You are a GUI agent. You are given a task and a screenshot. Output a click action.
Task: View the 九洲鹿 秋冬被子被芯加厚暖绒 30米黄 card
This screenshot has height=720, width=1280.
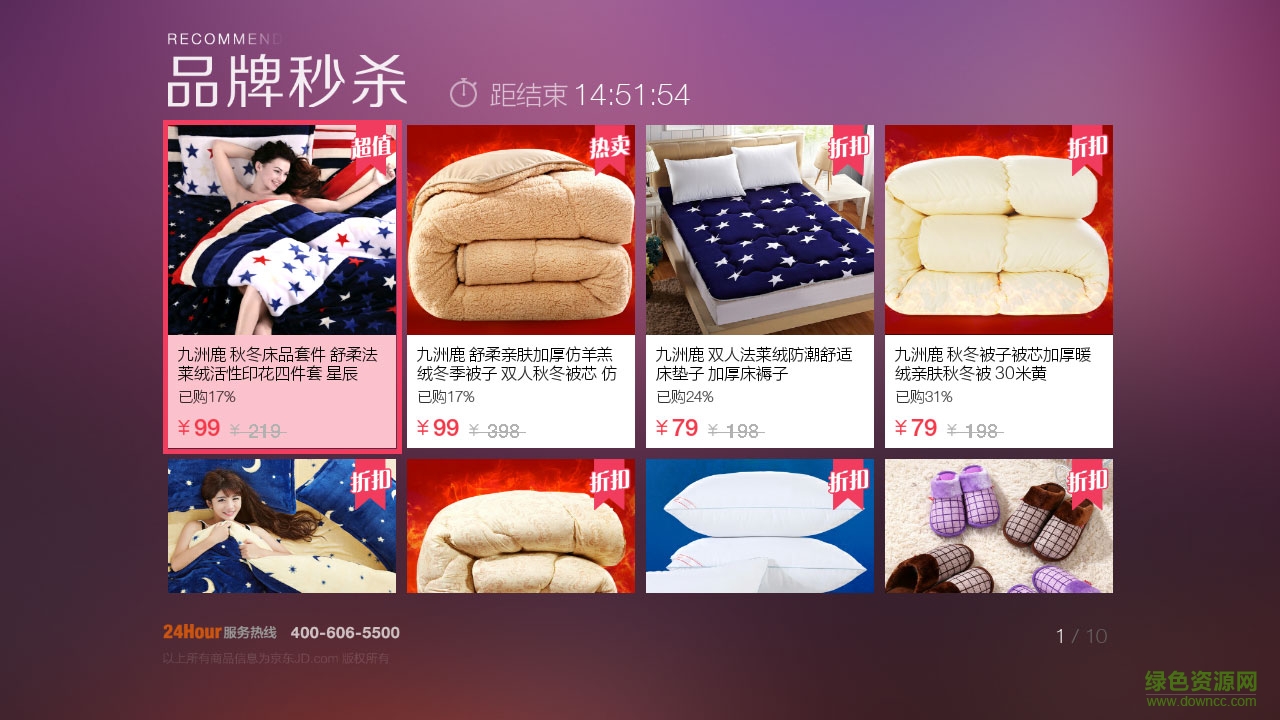pyautogui.click(x=998, y=288)
